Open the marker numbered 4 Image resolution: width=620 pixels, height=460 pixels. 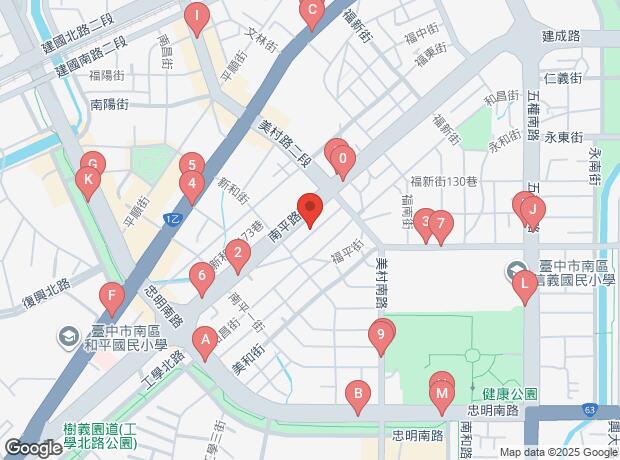point(191,183)
